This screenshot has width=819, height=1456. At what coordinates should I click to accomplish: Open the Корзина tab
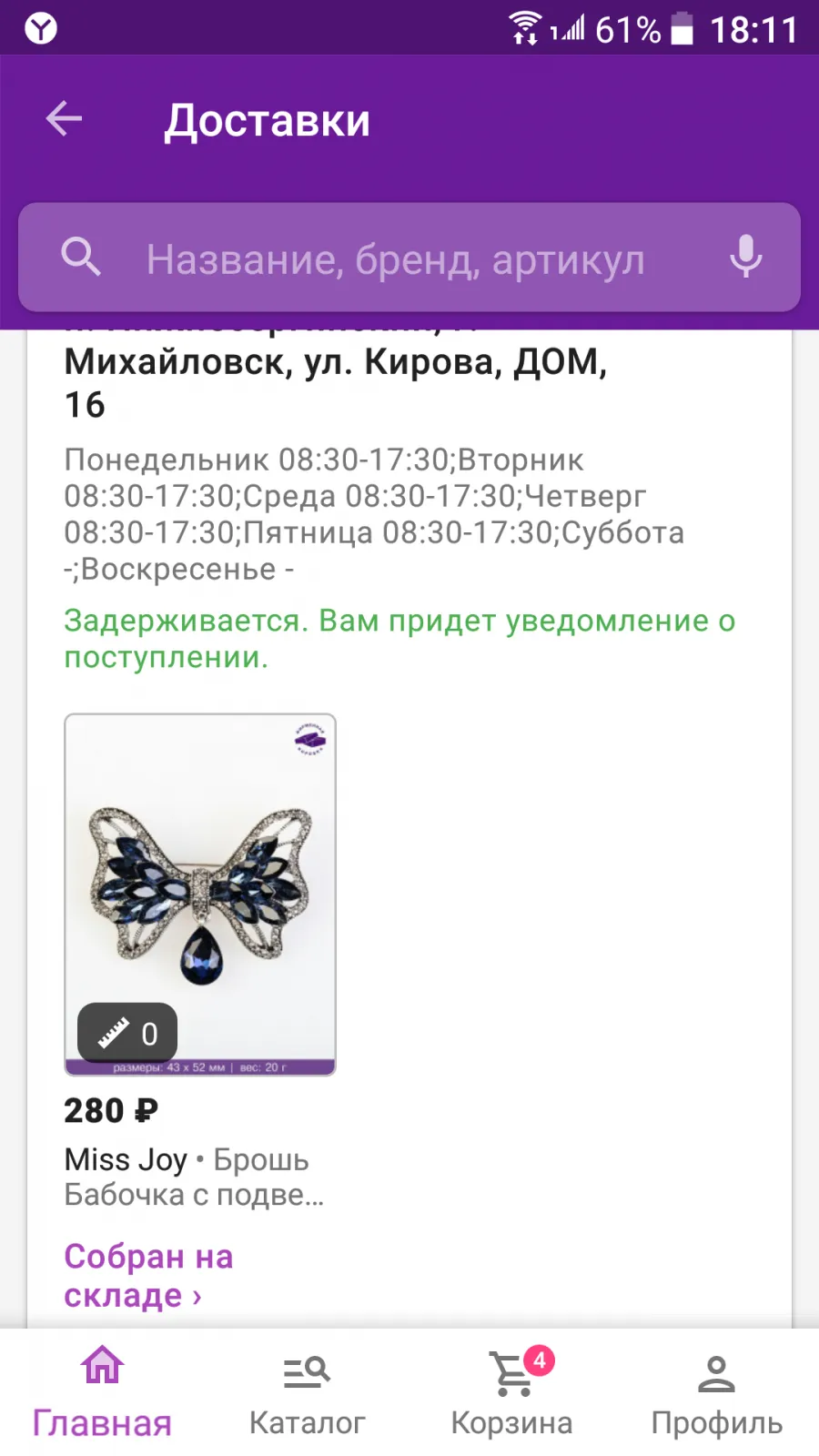tap(511, 1392)
